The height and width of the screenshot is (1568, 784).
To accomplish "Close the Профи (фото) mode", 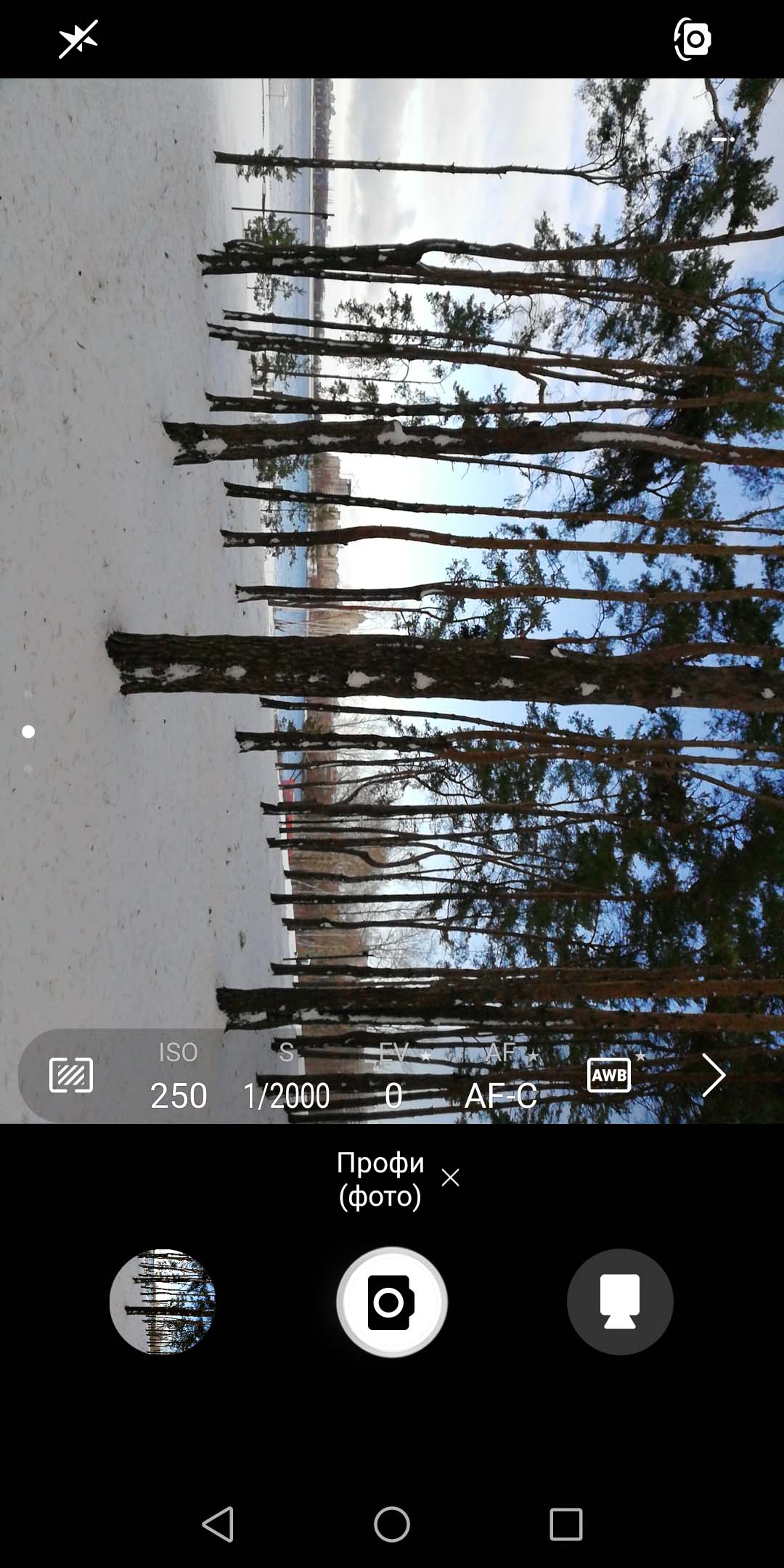I will 450,1177.
